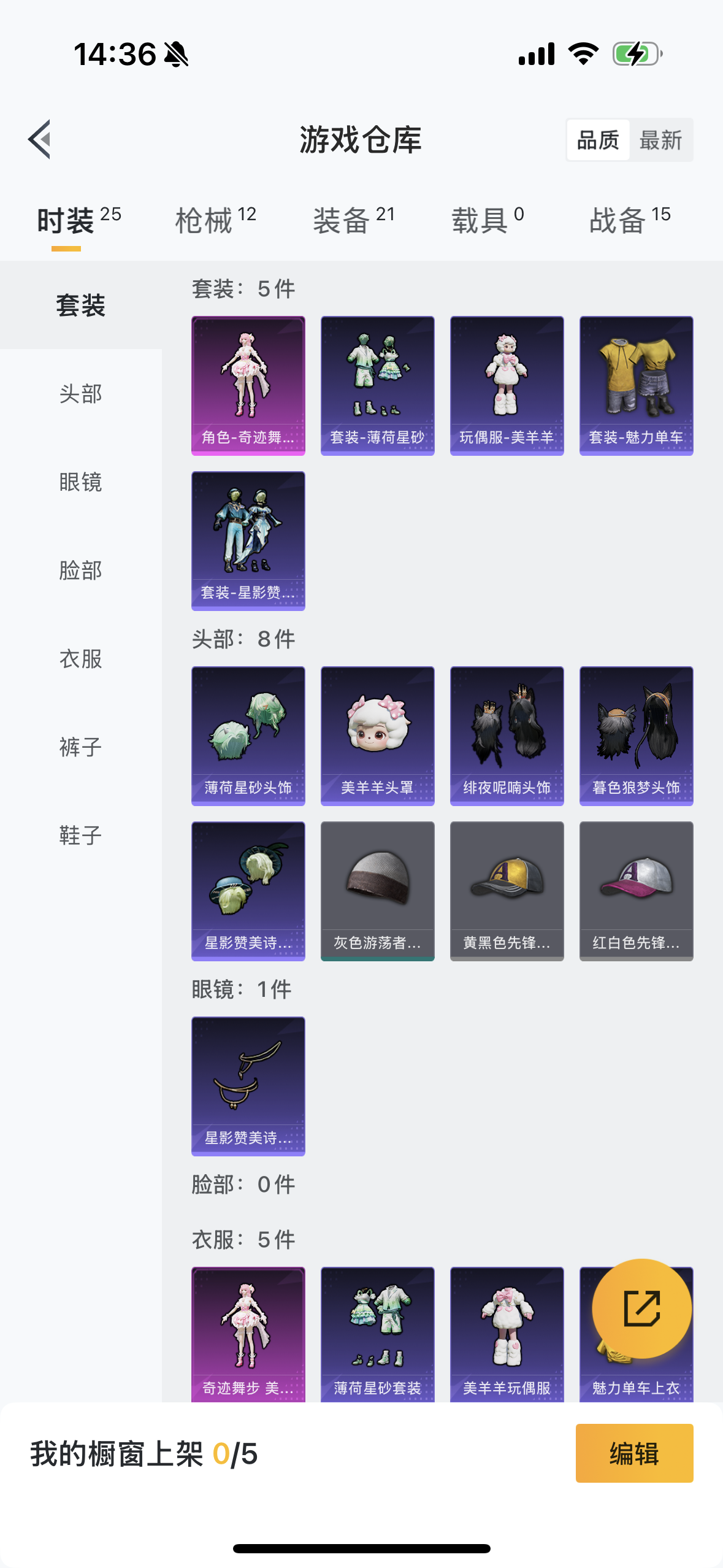Open the 绯夜呢喃头饰 item

507,736
